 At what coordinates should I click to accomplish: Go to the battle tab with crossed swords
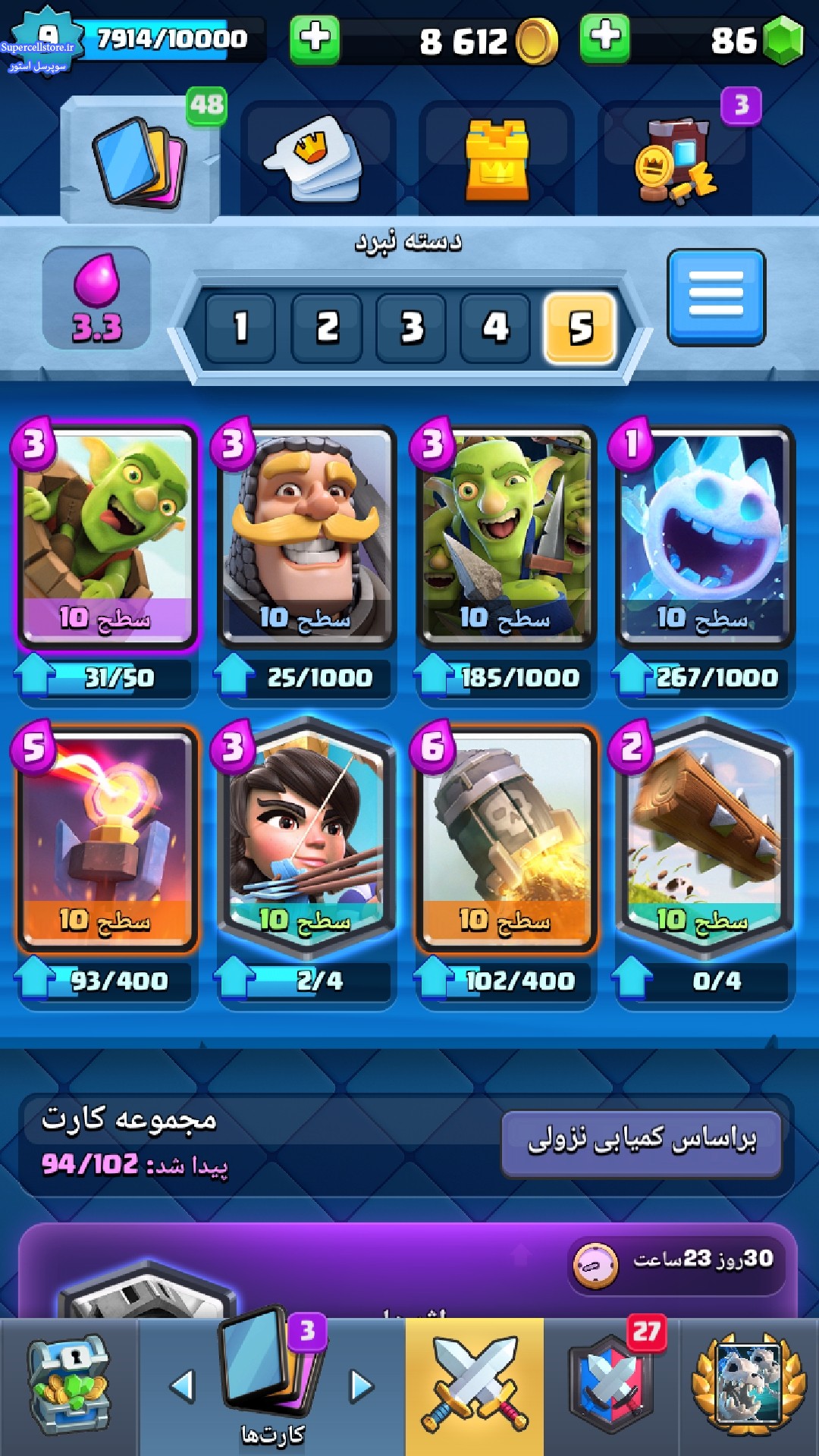coord(475,1388)
